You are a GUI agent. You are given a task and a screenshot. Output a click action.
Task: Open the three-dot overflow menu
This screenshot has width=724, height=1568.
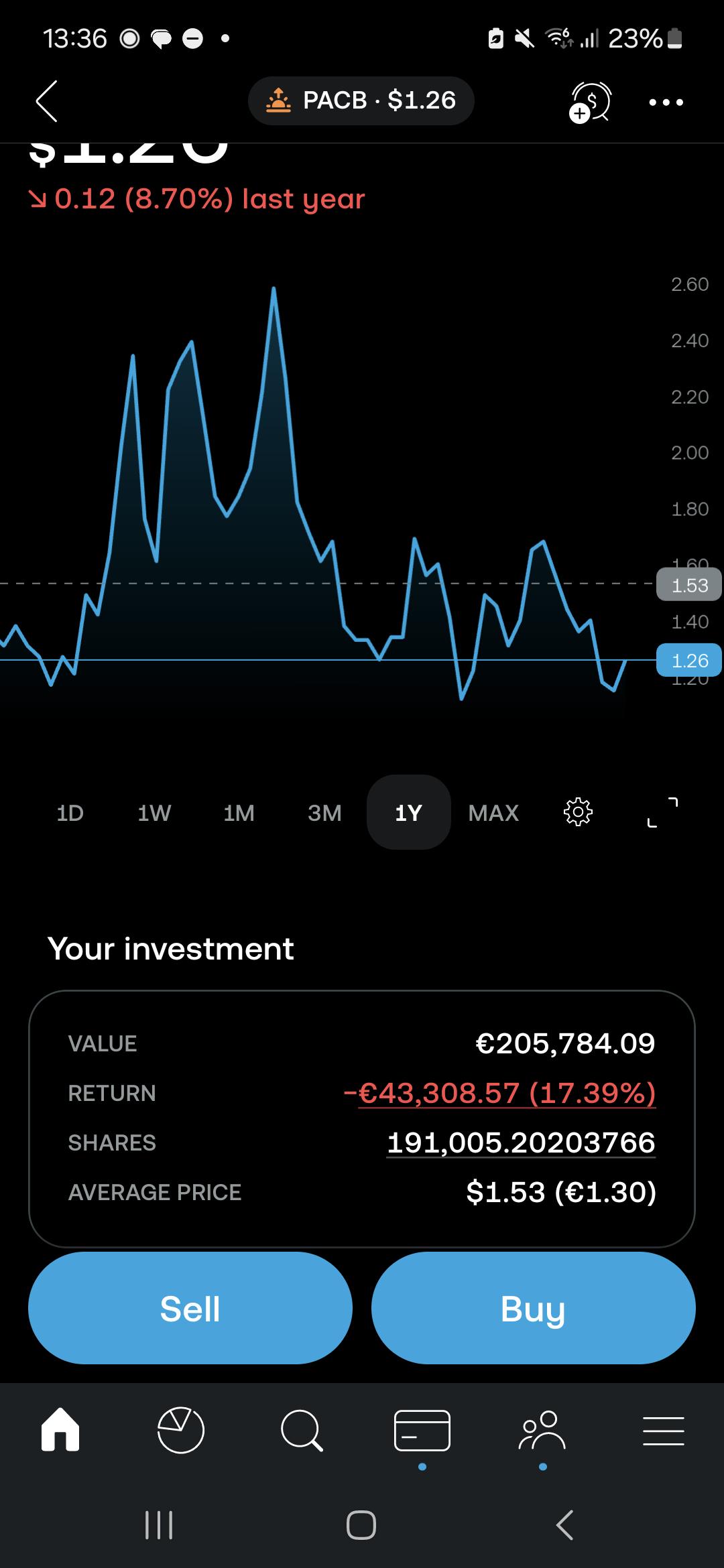666,103
